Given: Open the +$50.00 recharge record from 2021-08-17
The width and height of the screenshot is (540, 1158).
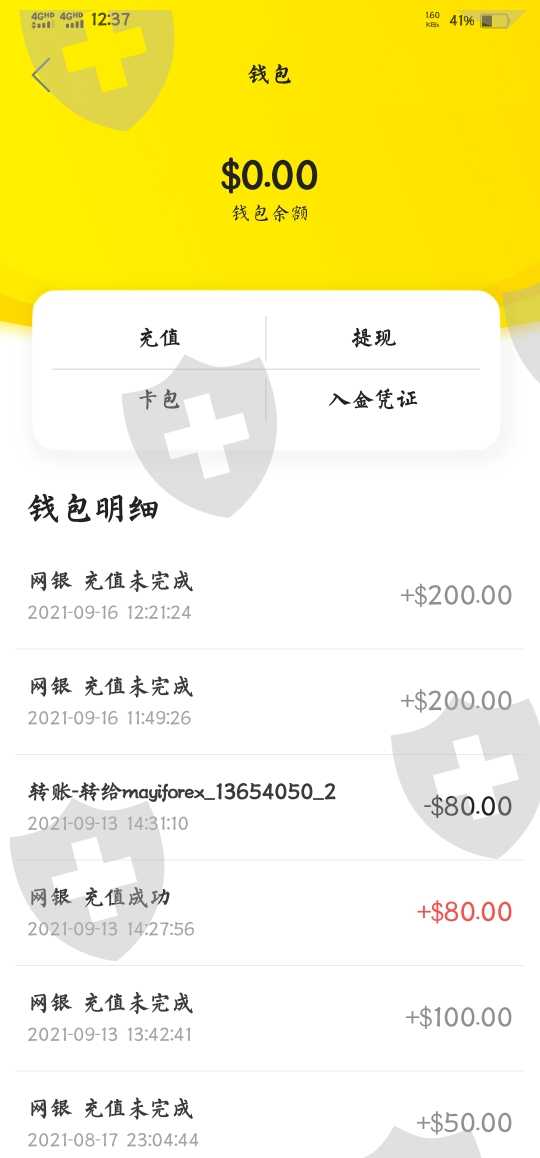Looking at the screenshot, I should pos(270,1115).
